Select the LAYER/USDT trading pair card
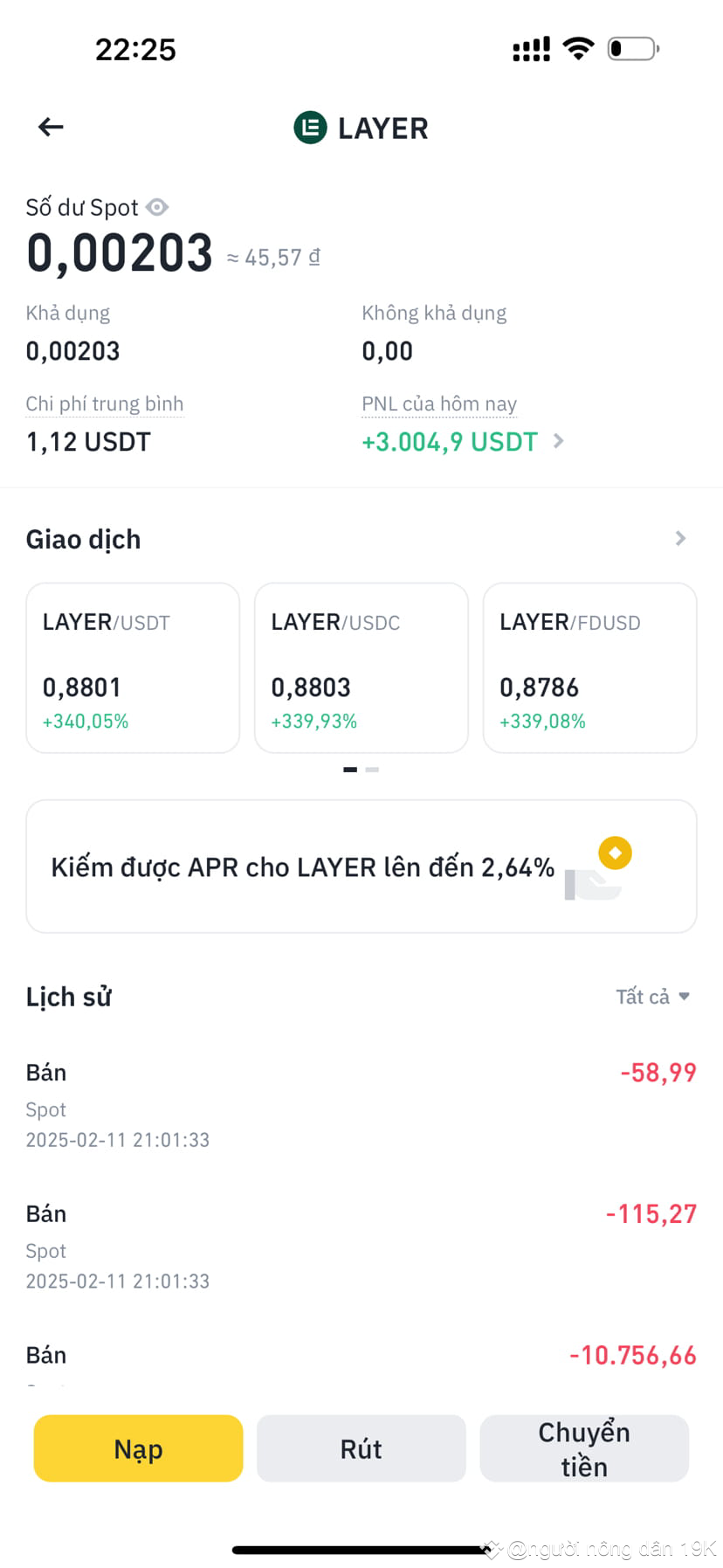The height and width of the screenshot is (1568, 723). coord(133,667)
